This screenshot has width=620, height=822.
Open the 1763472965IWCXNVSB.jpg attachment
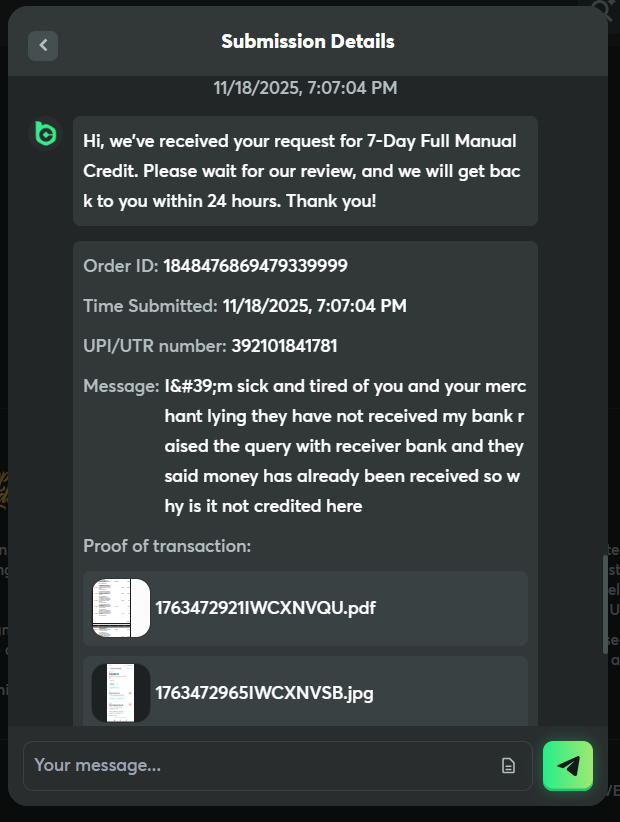coord(264,692)
